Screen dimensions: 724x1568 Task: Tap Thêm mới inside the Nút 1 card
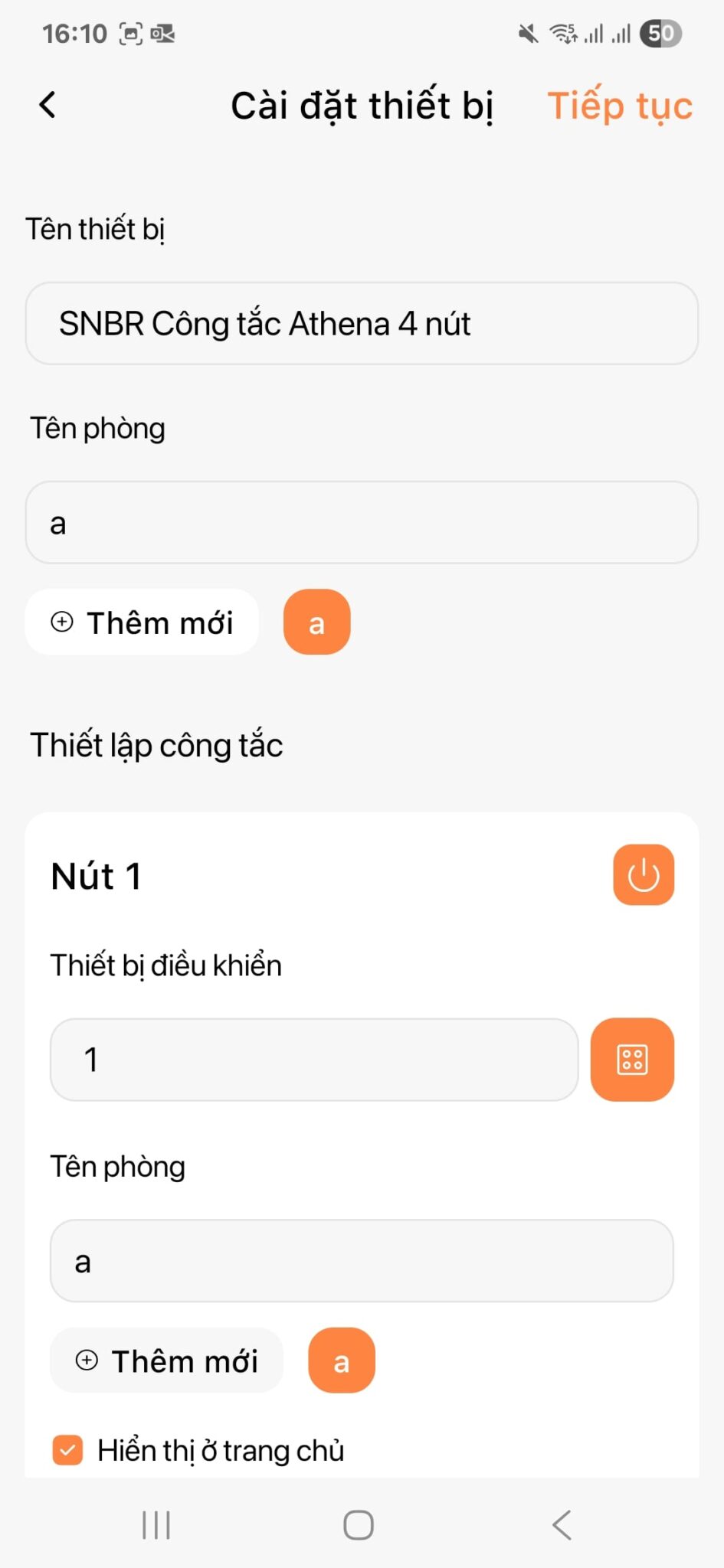pyautogui.click(x=166, y=1360)
